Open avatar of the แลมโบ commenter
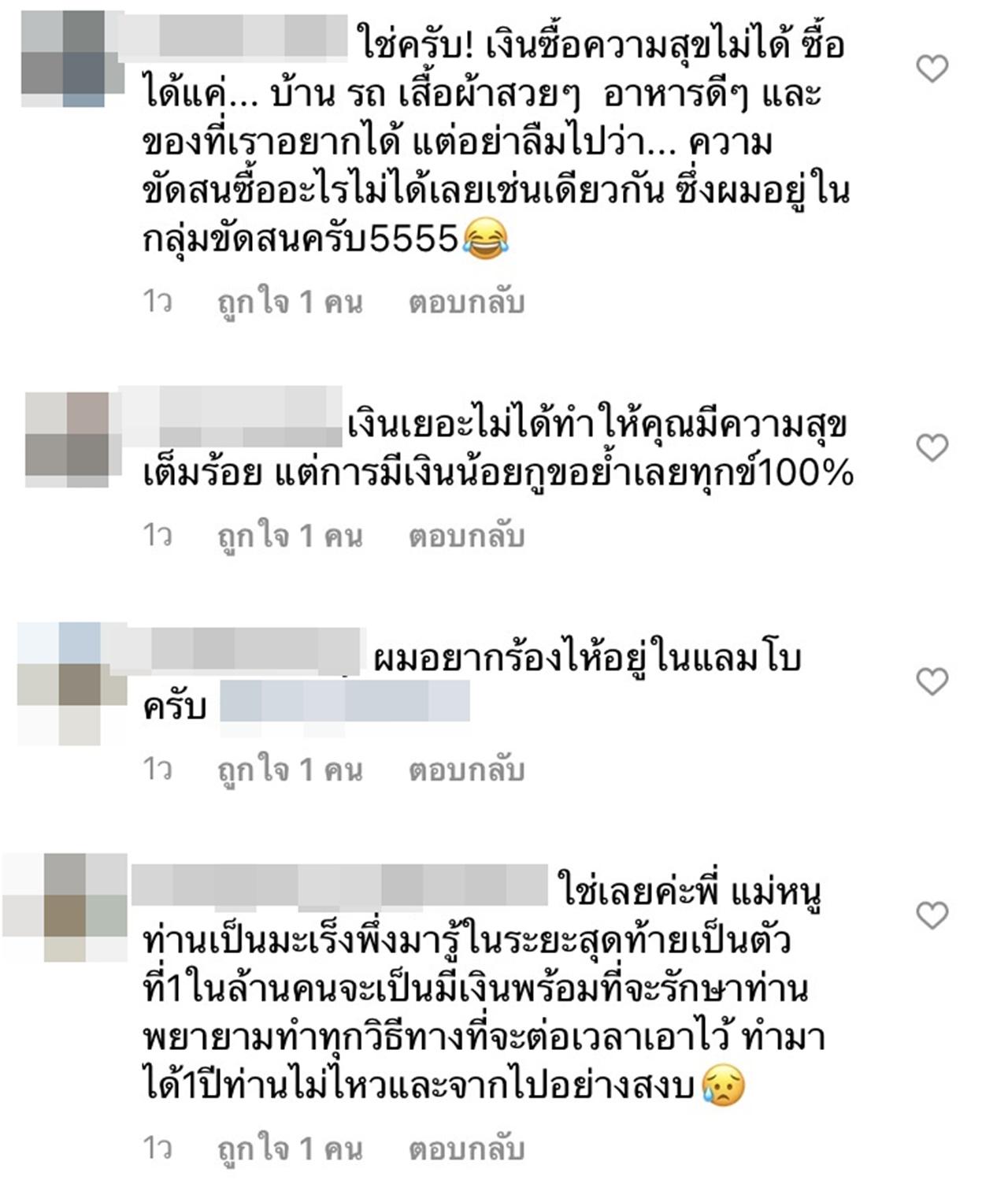Viewport: 1008px width, 1191px height. click(69, 684)
